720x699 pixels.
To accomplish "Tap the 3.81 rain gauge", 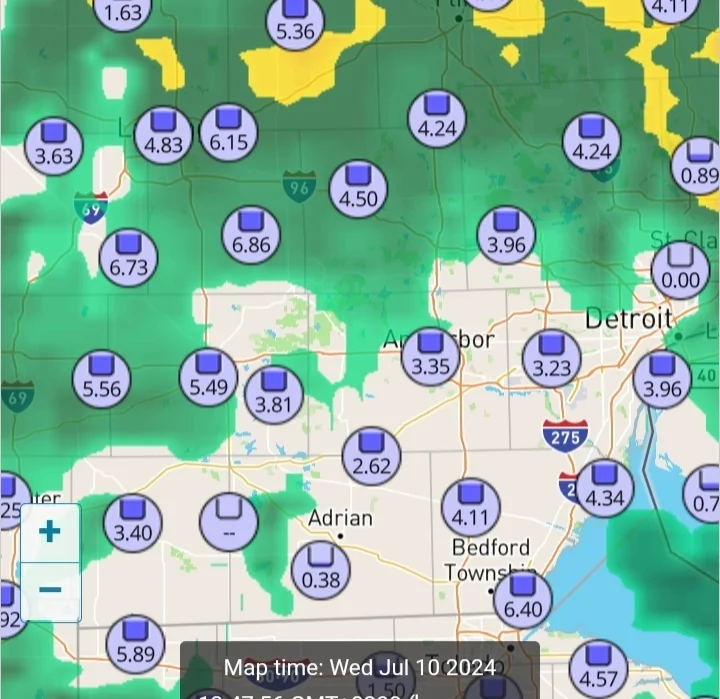I will click(x=273, y=394).
